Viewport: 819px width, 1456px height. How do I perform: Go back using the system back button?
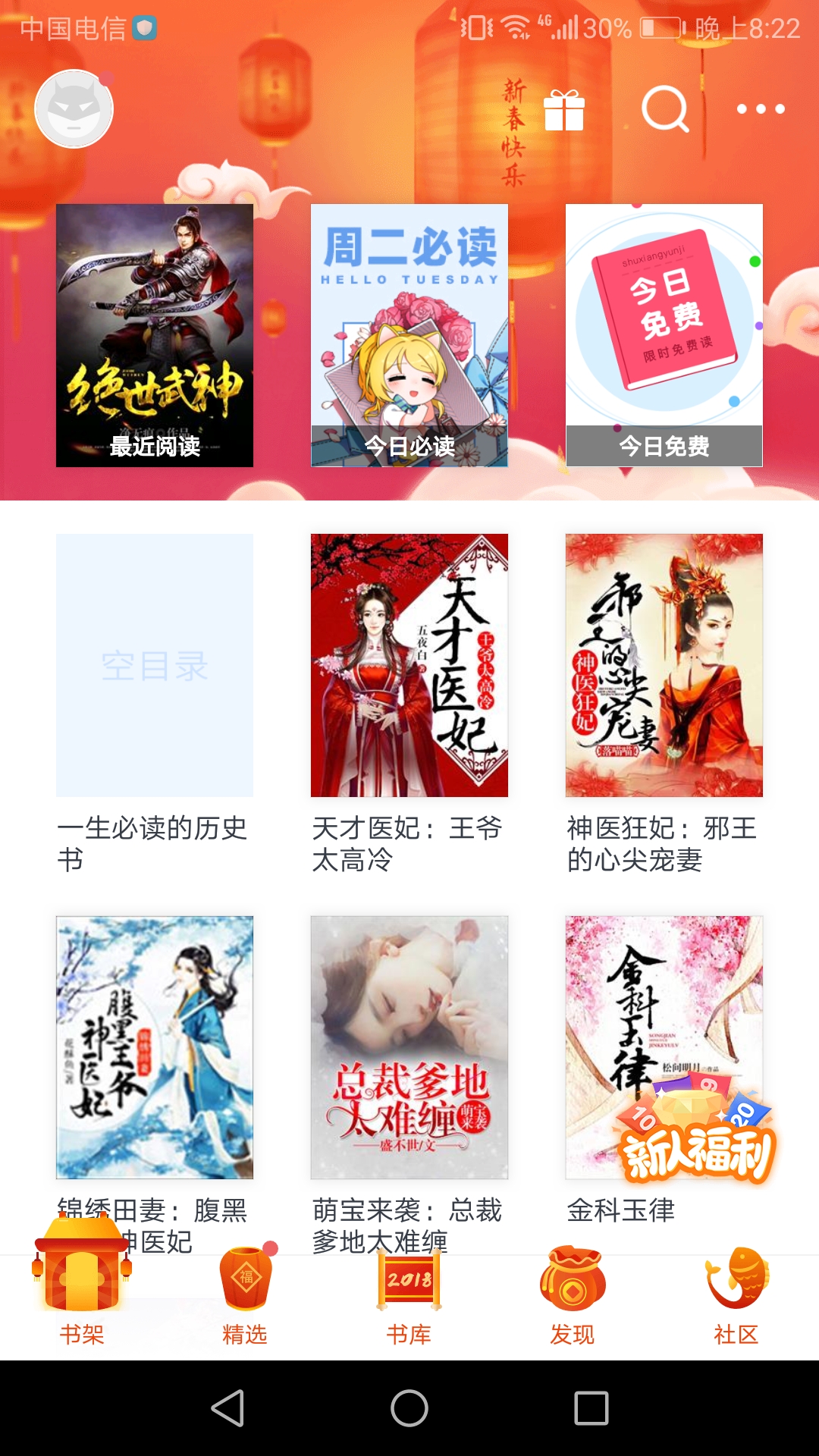click(227, 1408)
